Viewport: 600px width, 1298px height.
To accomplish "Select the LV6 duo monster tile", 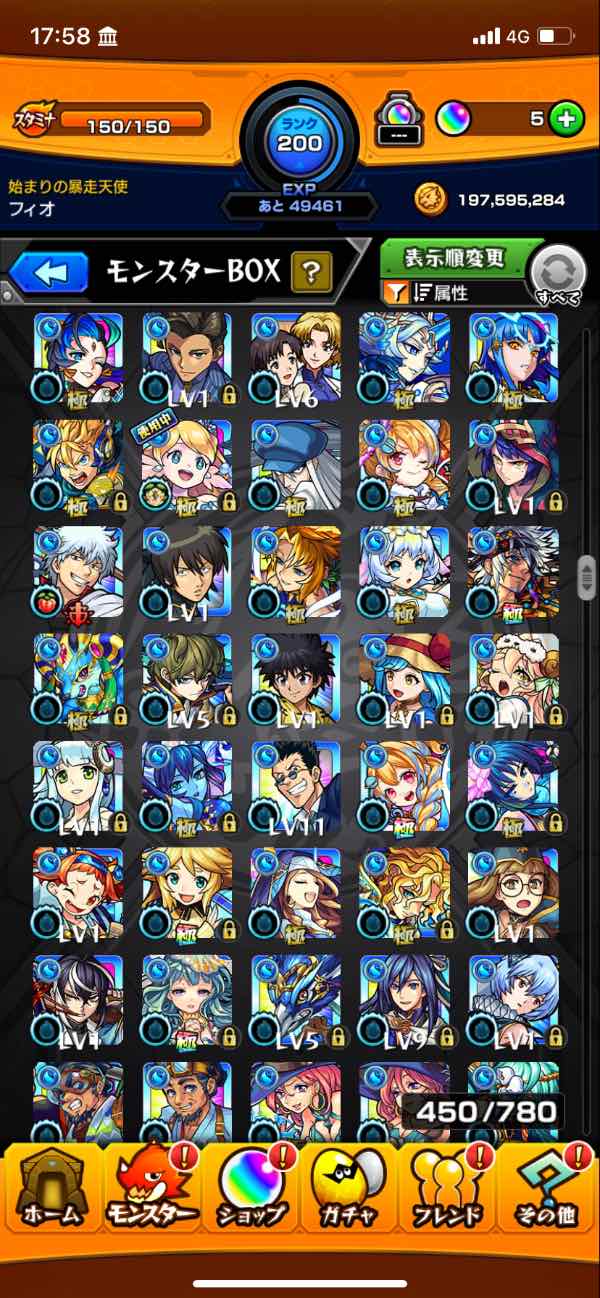I will point(296,357).
